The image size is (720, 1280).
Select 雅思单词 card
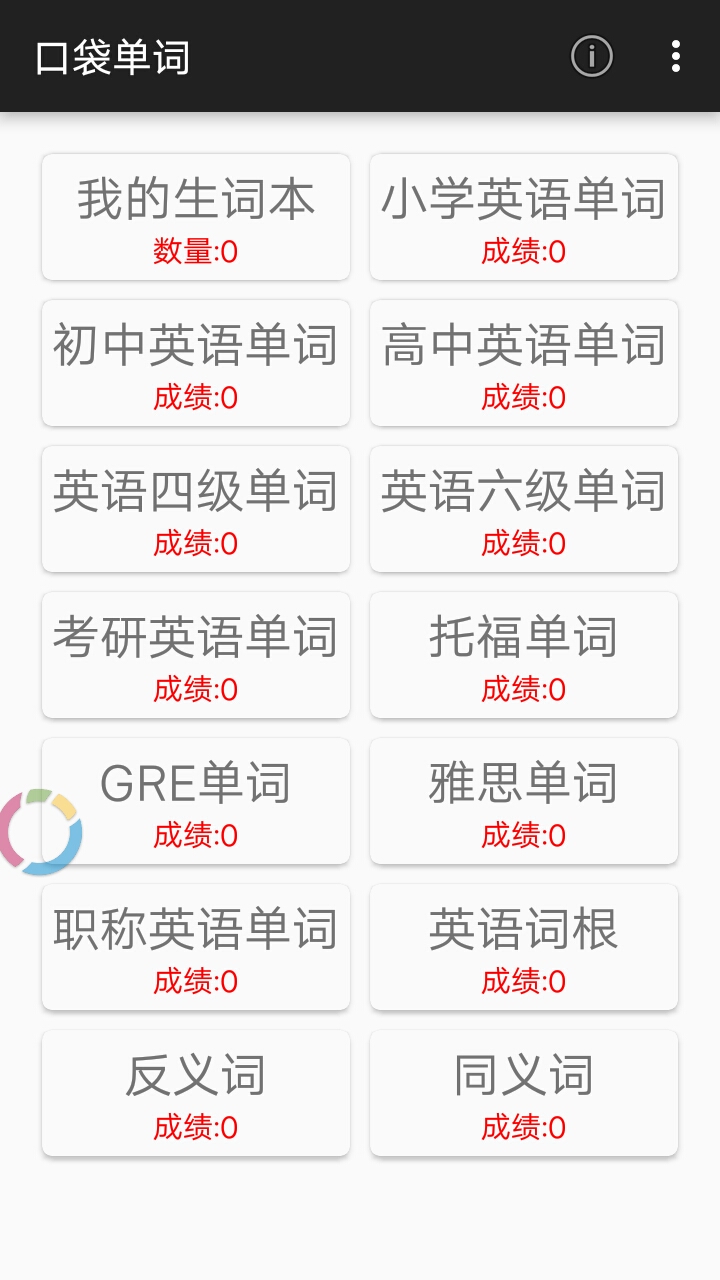524,801
